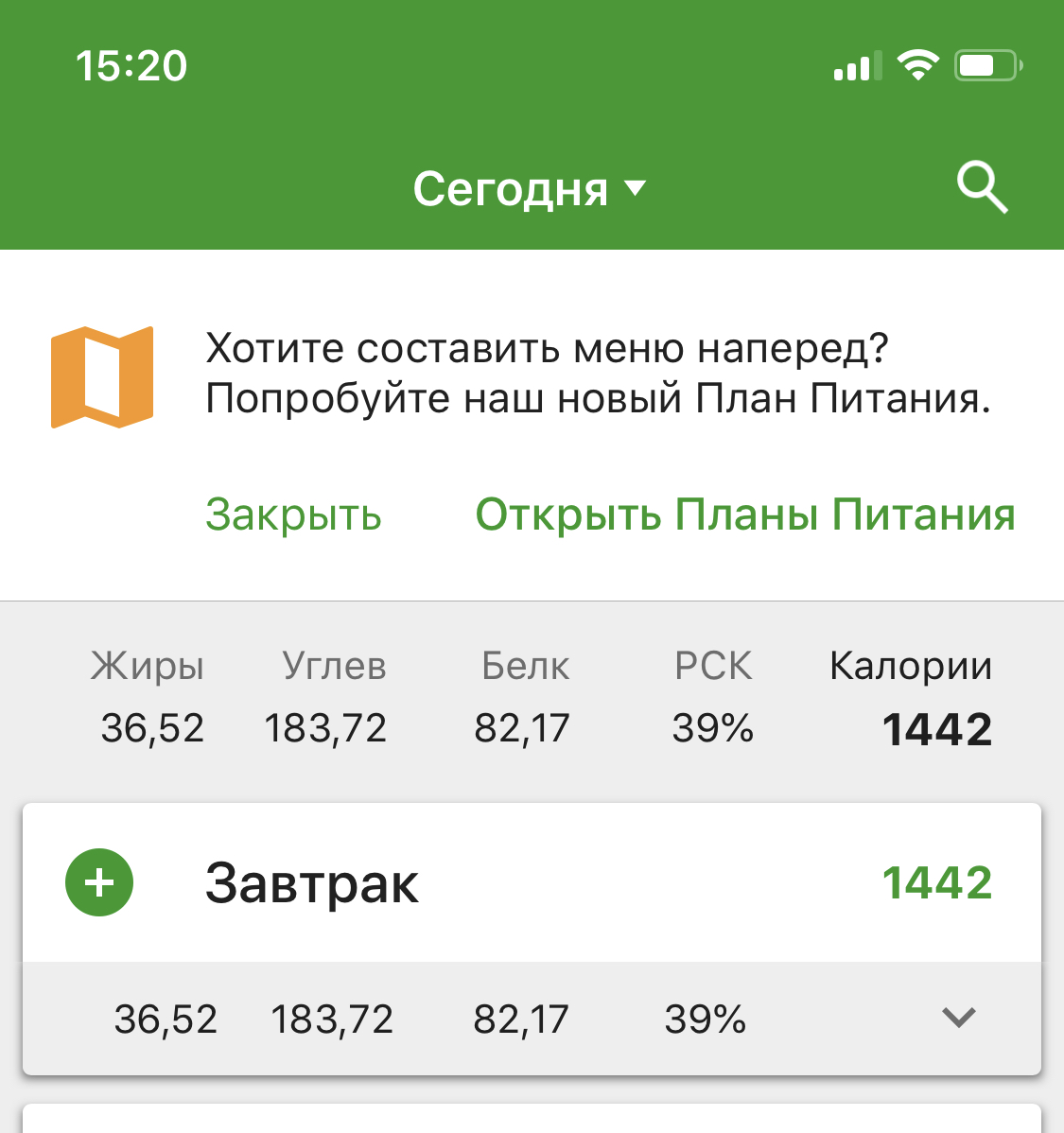Image resolution: width=1064 pixels, height=1133 pixels.
Task: Tap the battery indicator in the status bar
Action: click(986, 63)
